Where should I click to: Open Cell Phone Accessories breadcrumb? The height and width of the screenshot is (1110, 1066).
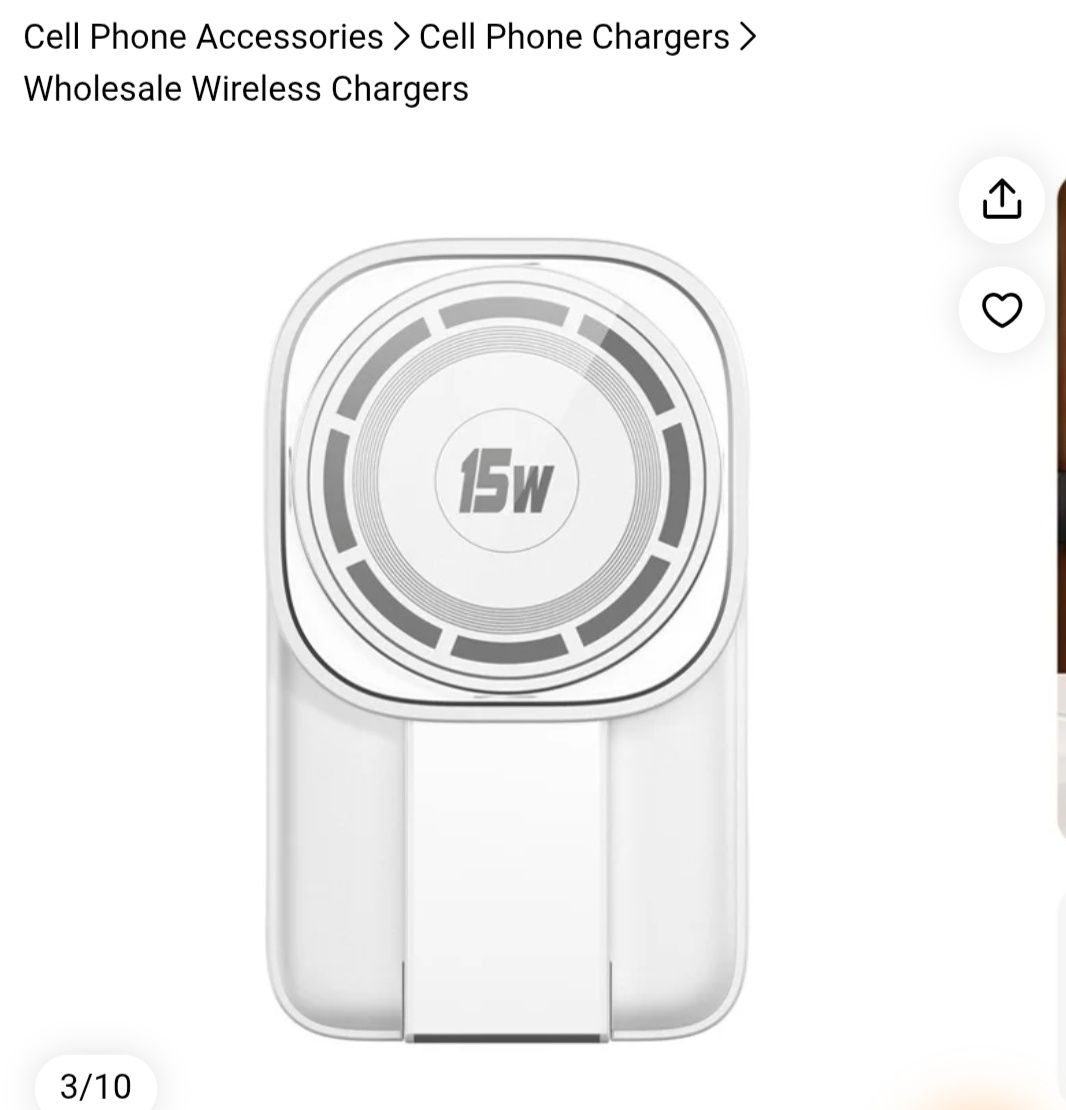click(203, 37)
